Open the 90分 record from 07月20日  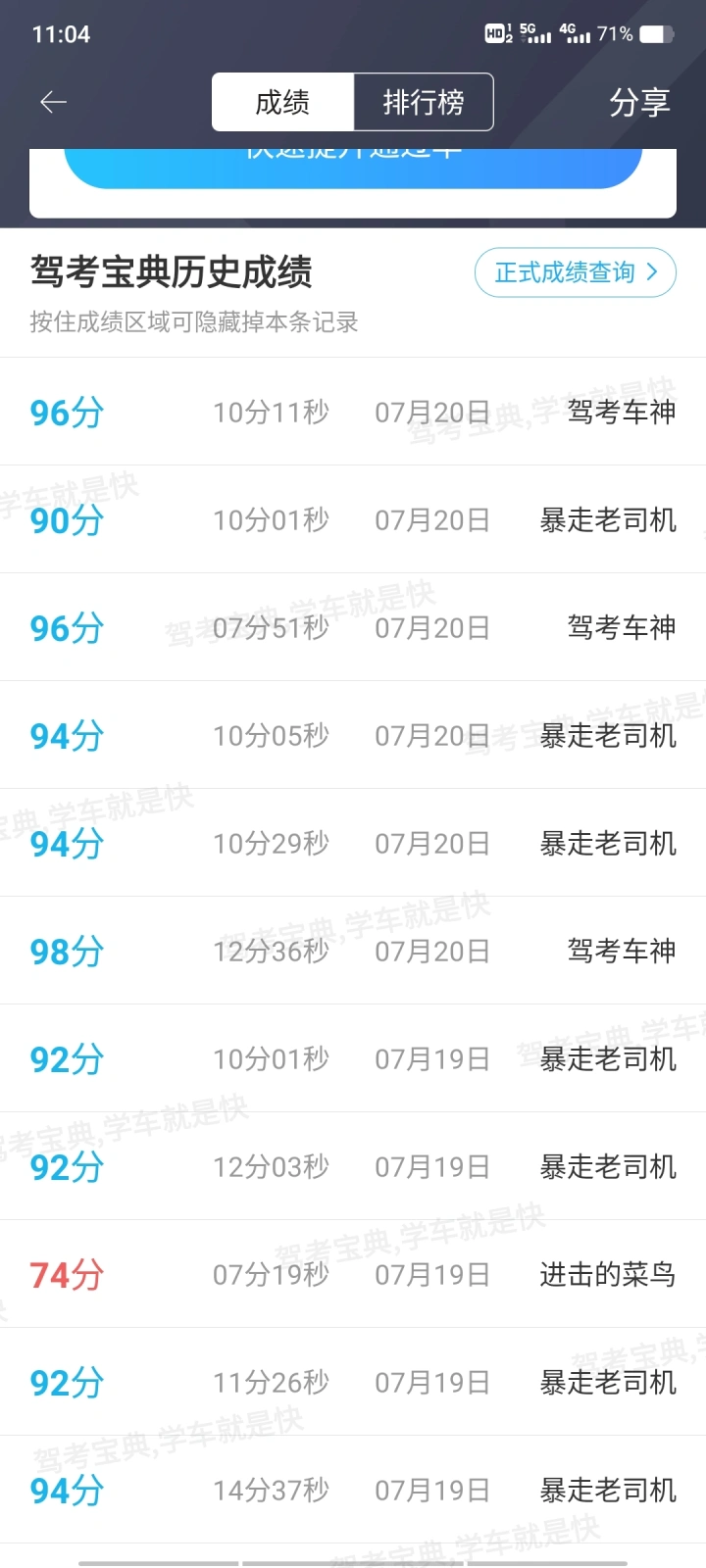353,519
